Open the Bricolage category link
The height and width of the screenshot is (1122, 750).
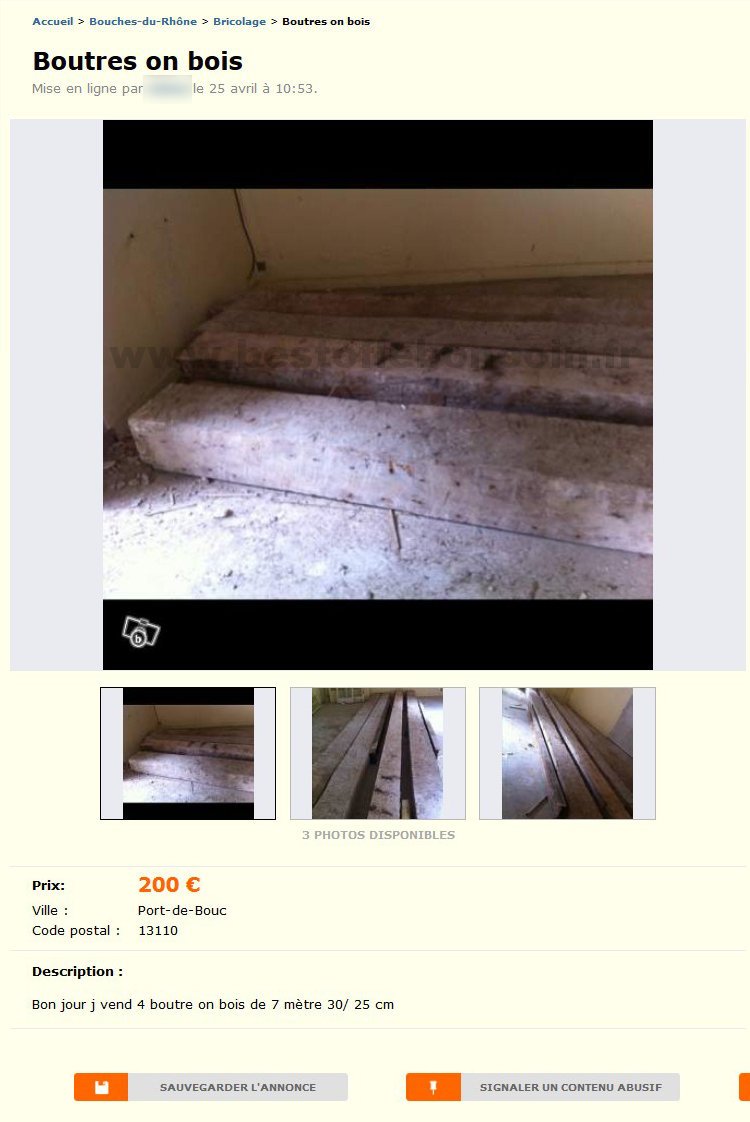click(x=239, y=21)
